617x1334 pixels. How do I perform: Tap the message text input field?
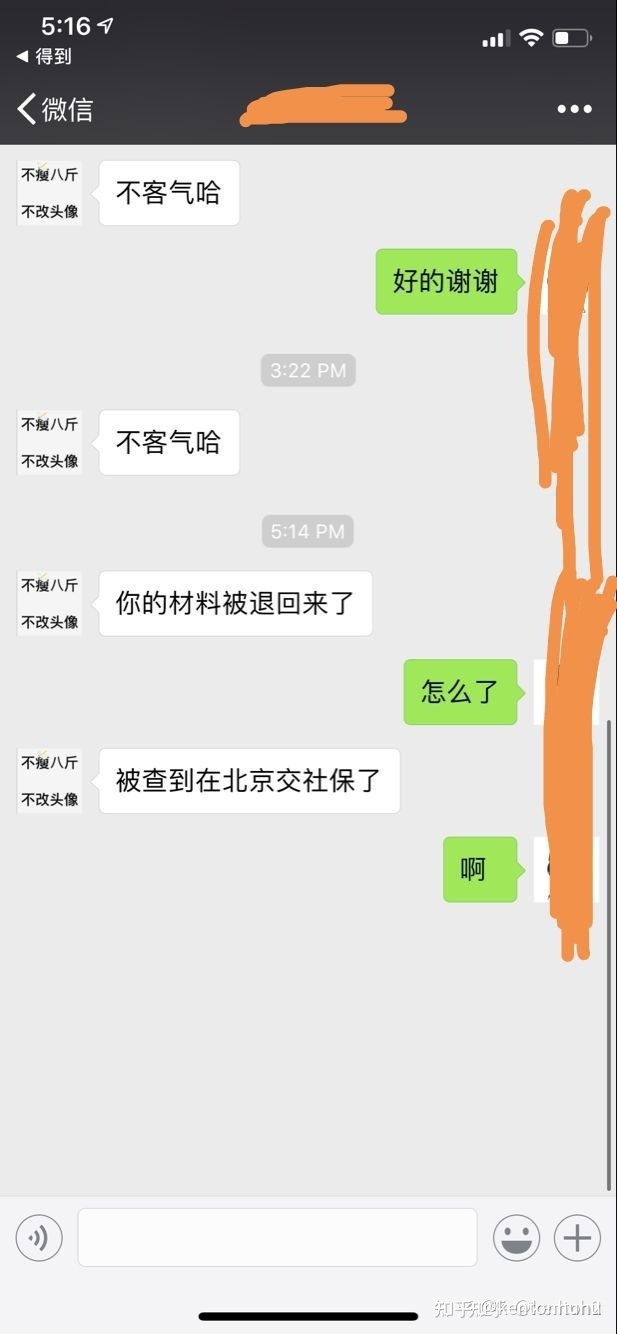tap(277, 1238)
